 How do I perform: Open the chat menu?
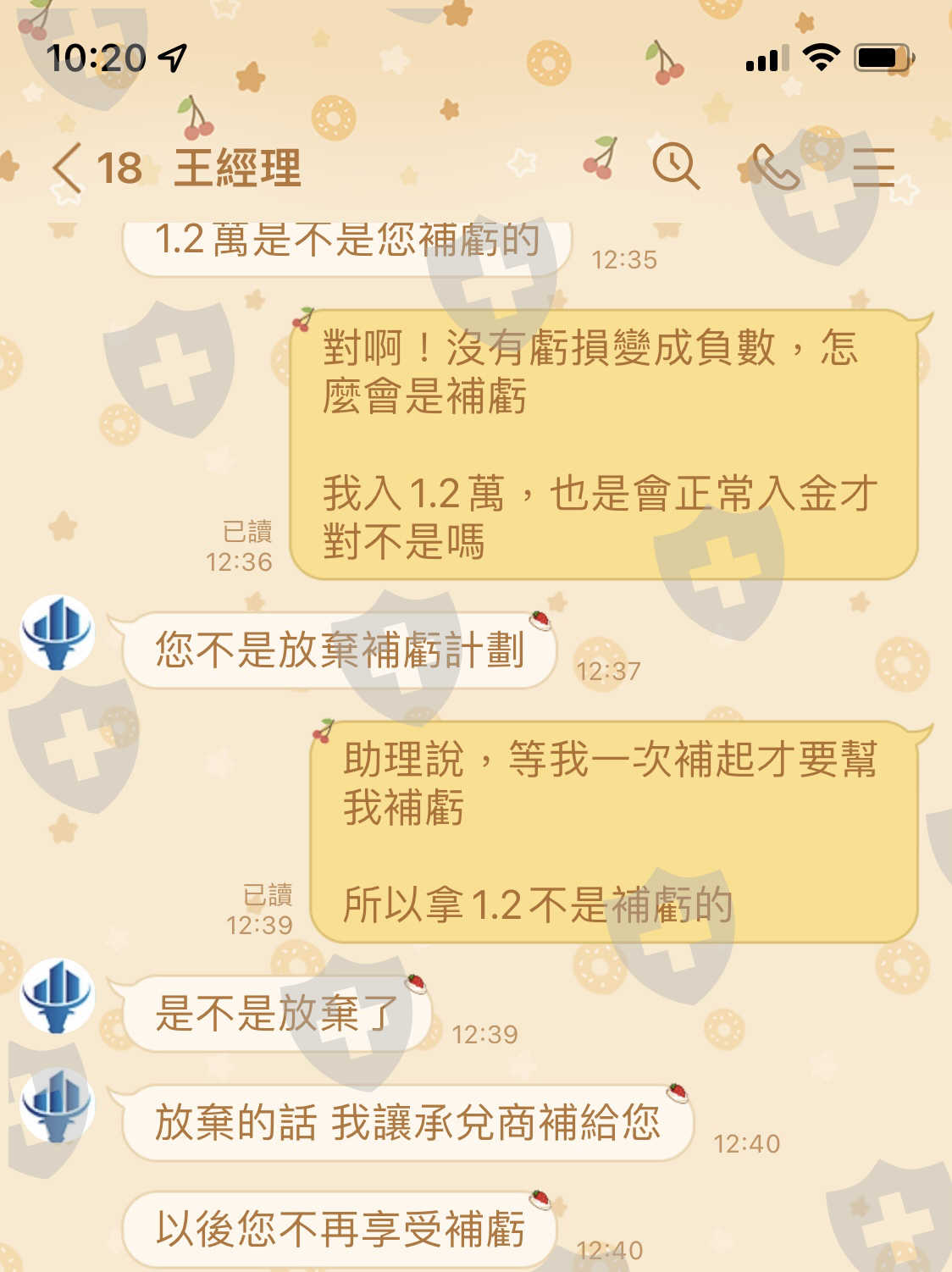coord(873,167)
